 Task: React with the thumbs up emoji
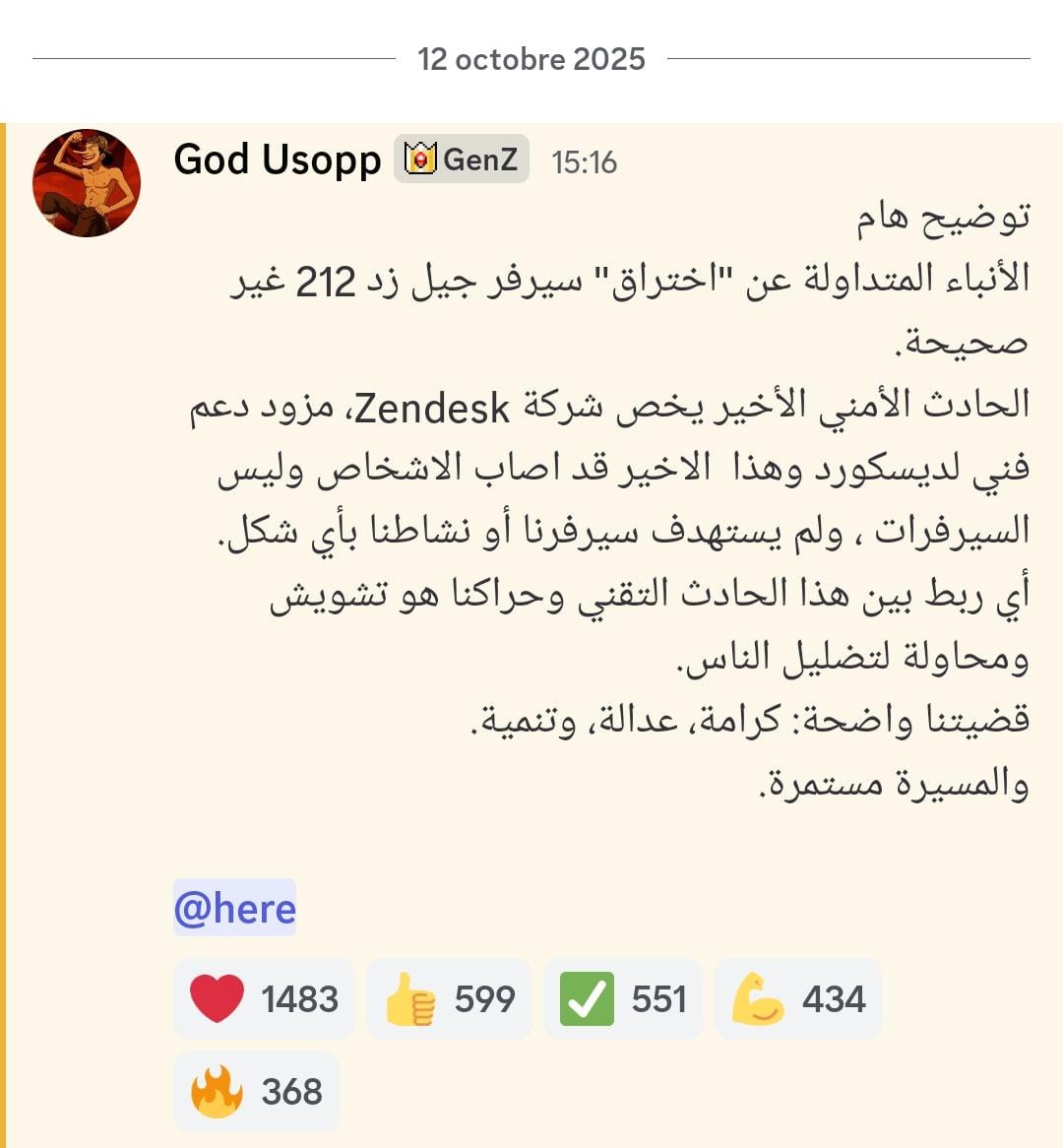point(449,998)
